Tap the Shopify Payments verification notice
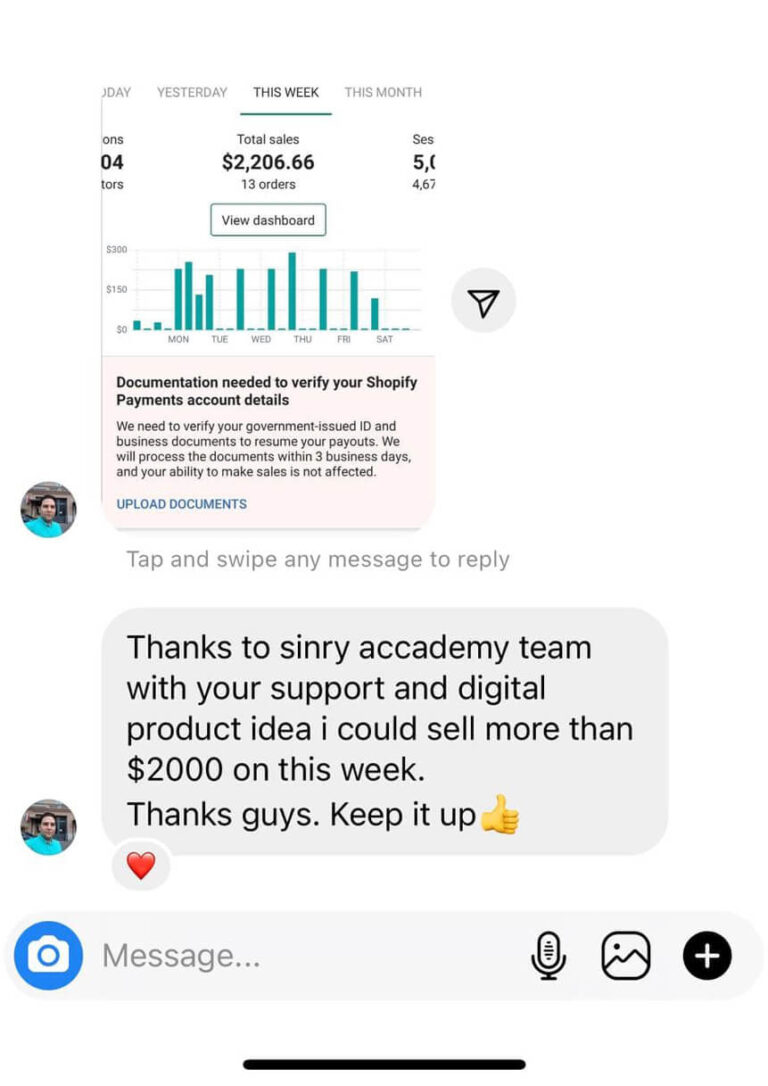This screenshot has width=768, height=1086. click(268, 430)
